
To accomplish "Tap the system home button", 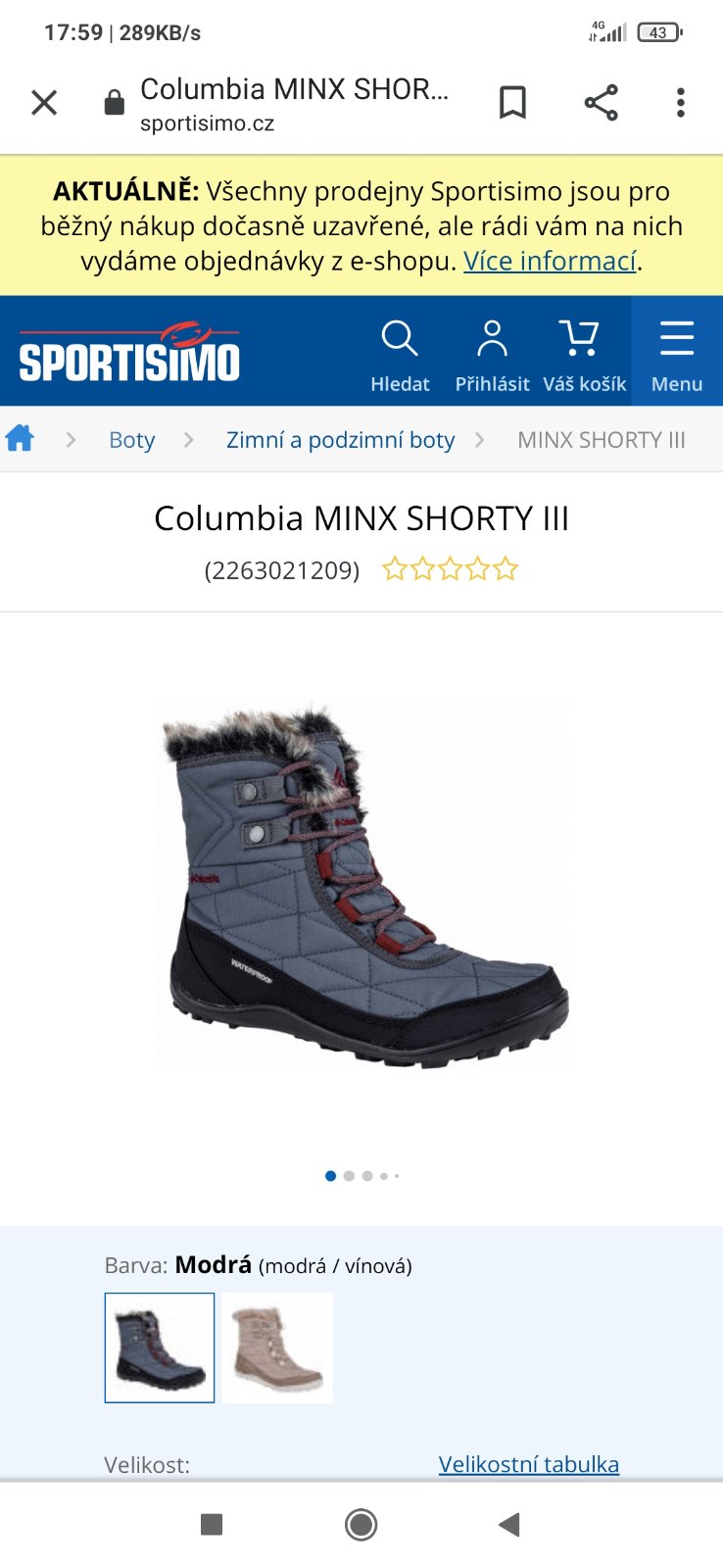I will tap(361, 1524).
